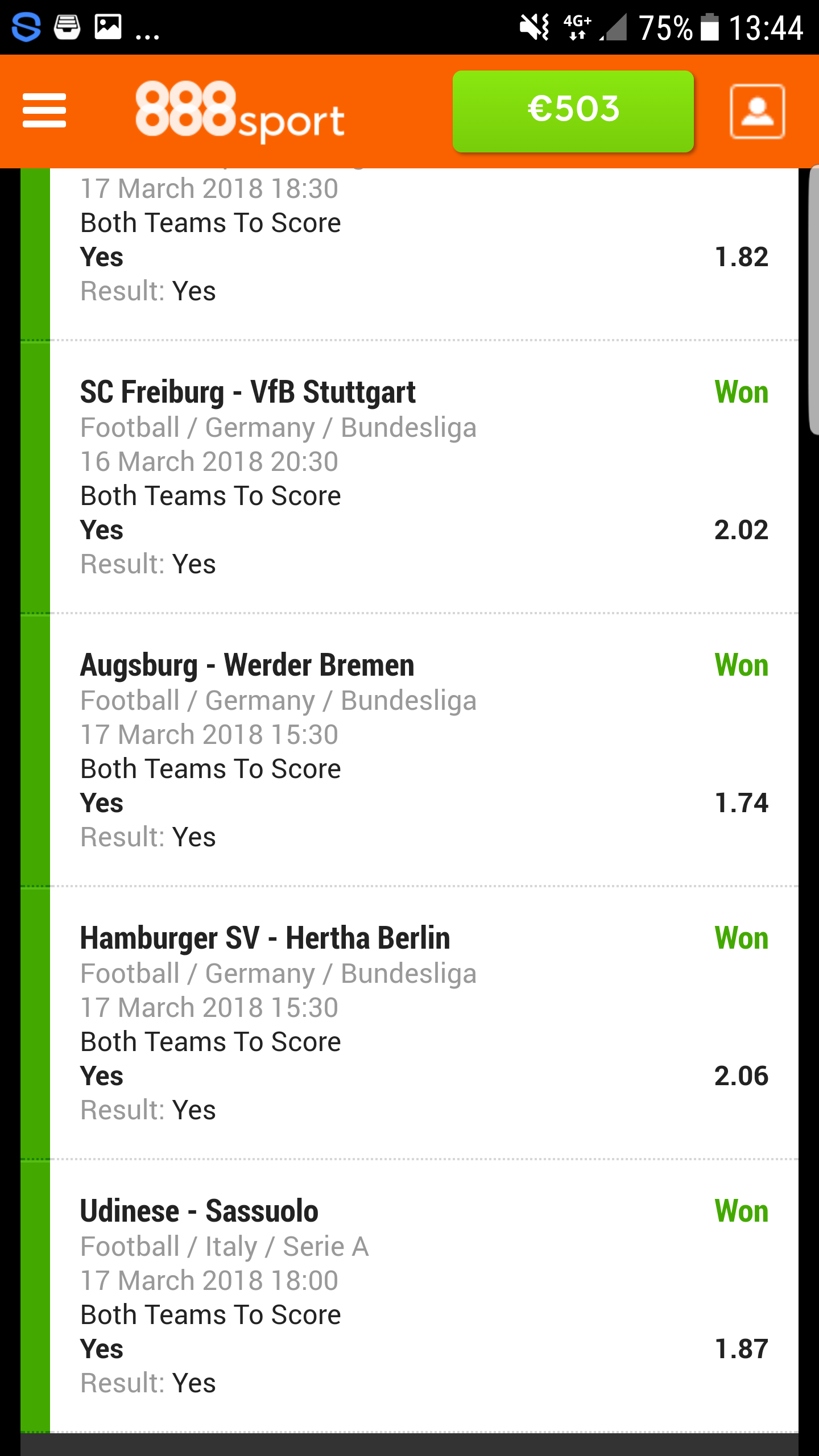Go to 888sport home via logo
This screenshot has height=1456, width=819.
(239, 111)
